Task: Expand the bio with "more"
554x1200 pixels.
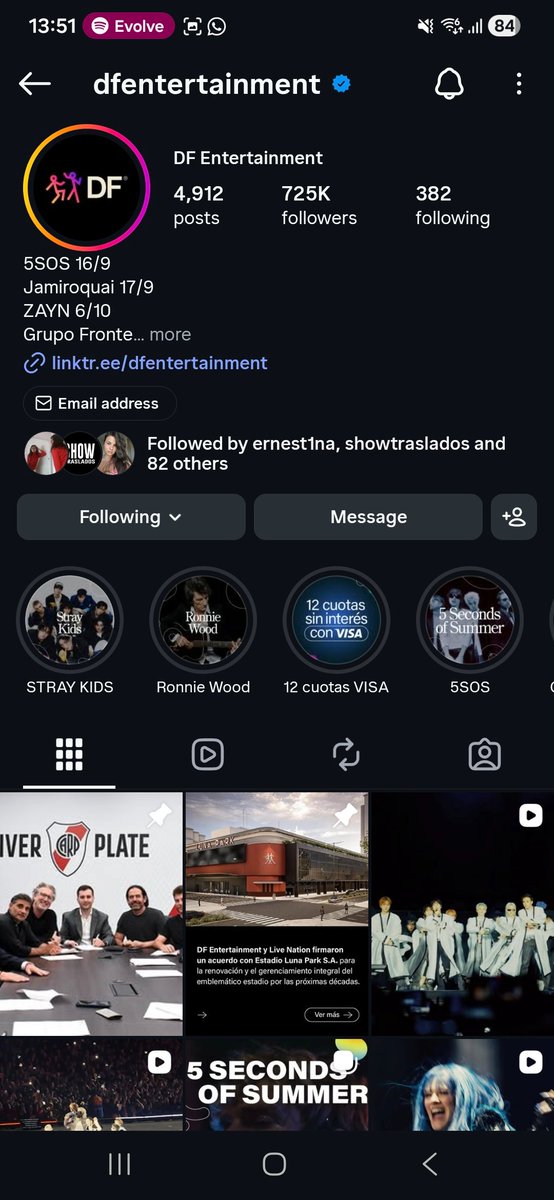Action: tap(170, 334)
